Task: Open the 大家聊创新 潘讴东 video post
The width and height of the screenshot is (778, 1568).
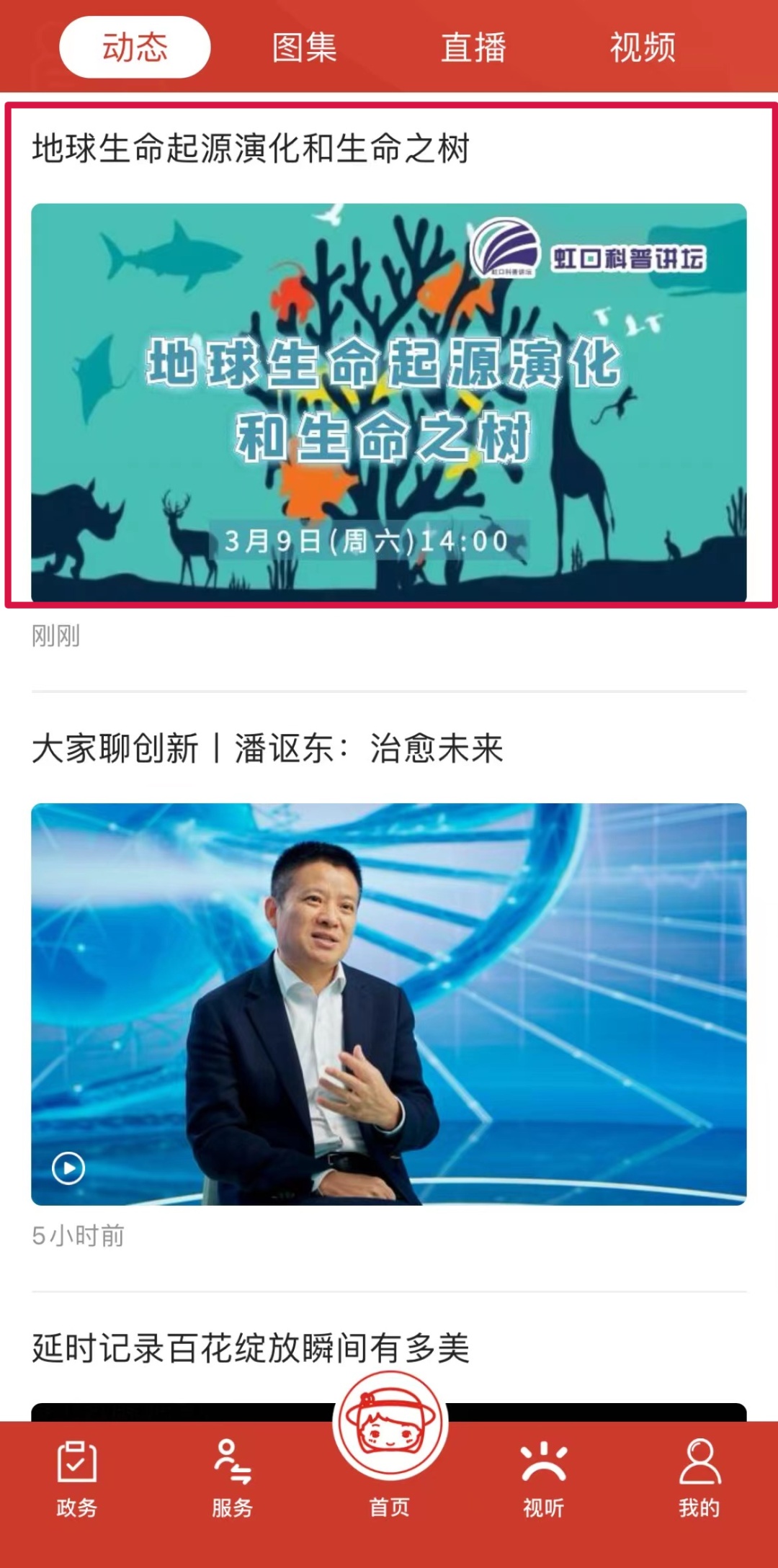Action: tap(267, 748)
